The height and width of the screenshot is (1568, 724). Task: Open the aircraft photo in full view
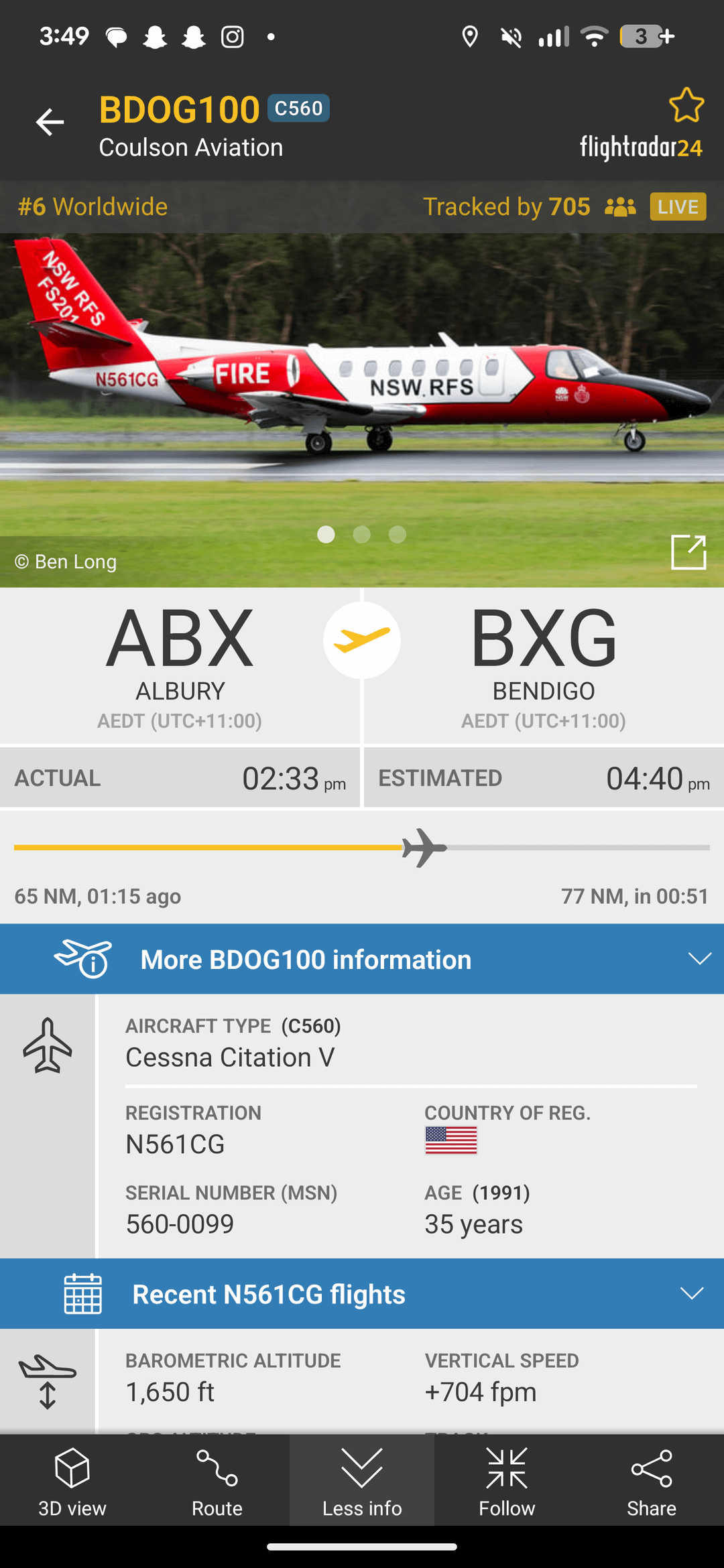(688, 552)
